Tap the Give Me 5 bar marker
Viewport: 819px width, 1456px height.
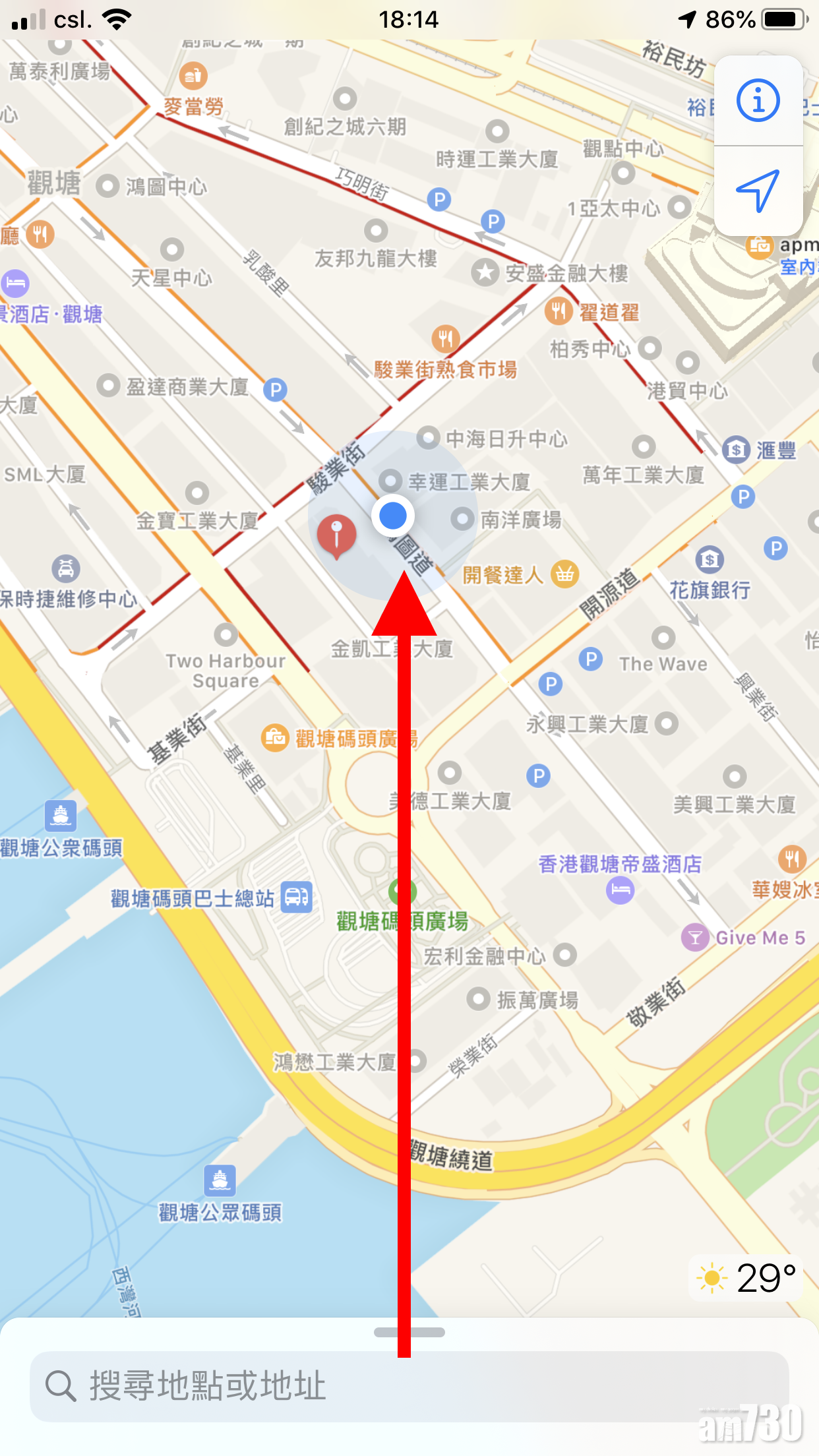[694, 937]
